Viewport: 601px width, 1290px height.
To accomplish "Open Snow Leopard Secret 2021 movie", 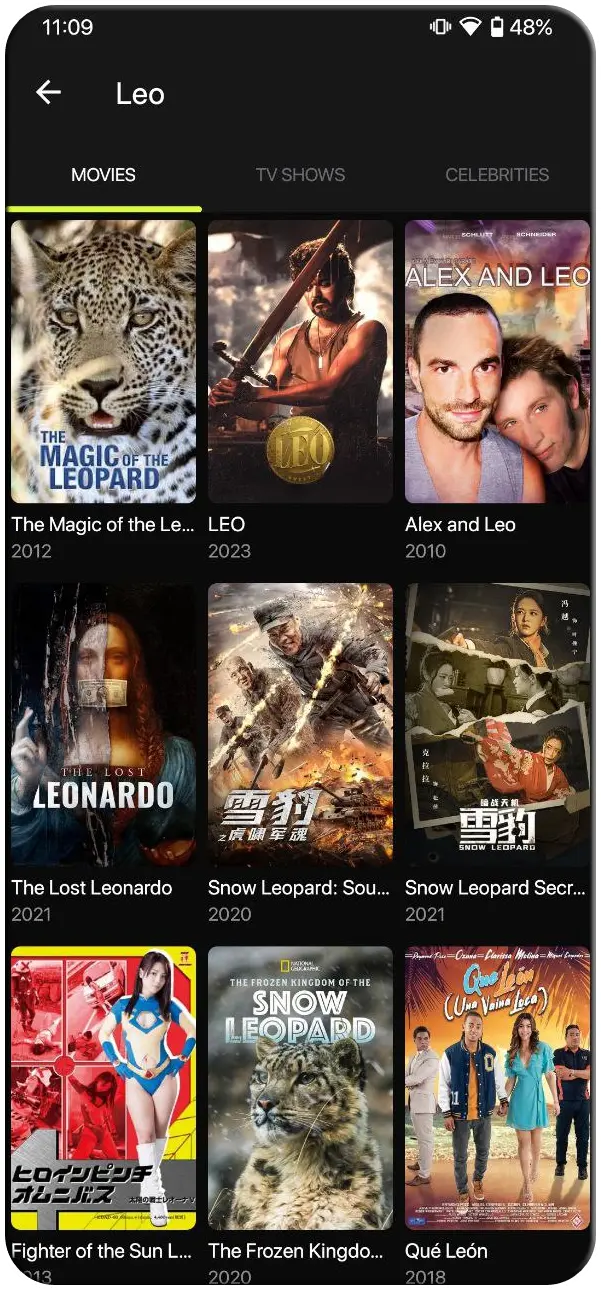I will click(x=497, y=725).
